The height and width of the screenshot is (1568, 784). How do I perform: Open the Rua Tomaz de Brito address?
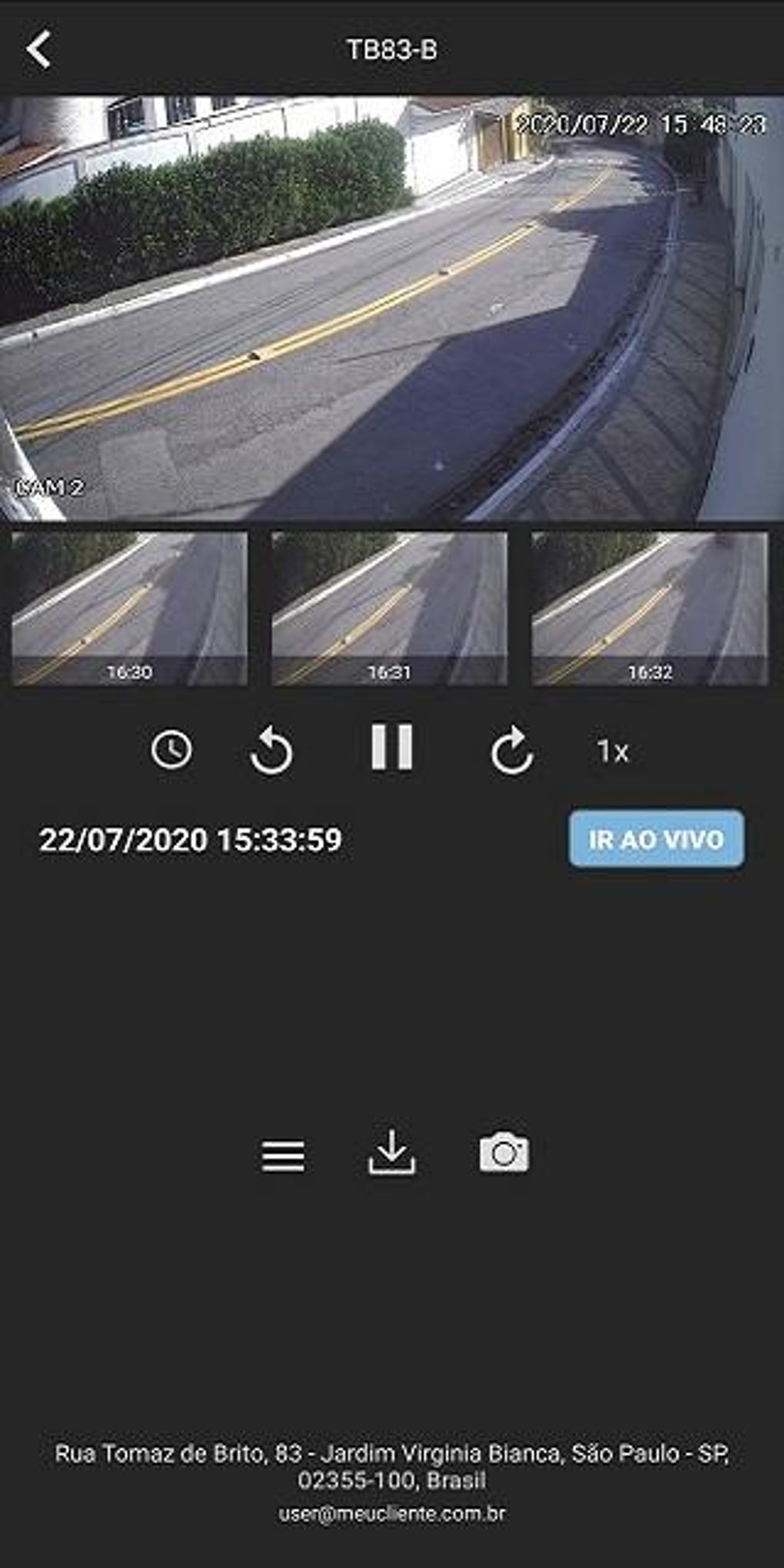tap(391, 1470)
